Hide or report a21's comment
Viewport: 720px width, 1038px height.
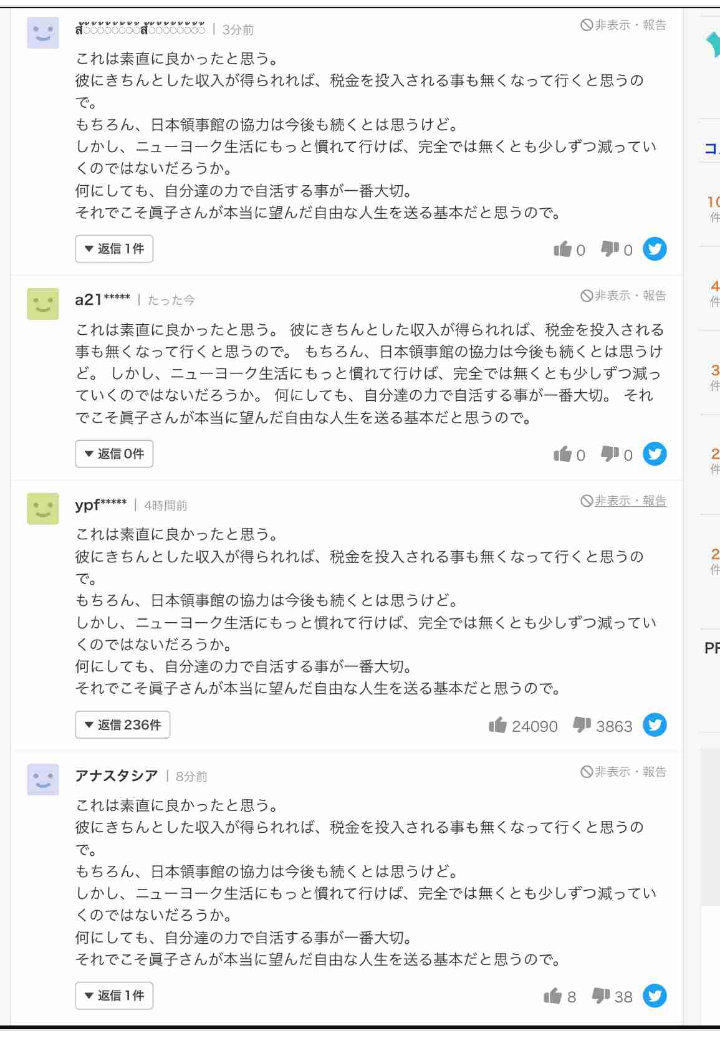pos(623,296)
